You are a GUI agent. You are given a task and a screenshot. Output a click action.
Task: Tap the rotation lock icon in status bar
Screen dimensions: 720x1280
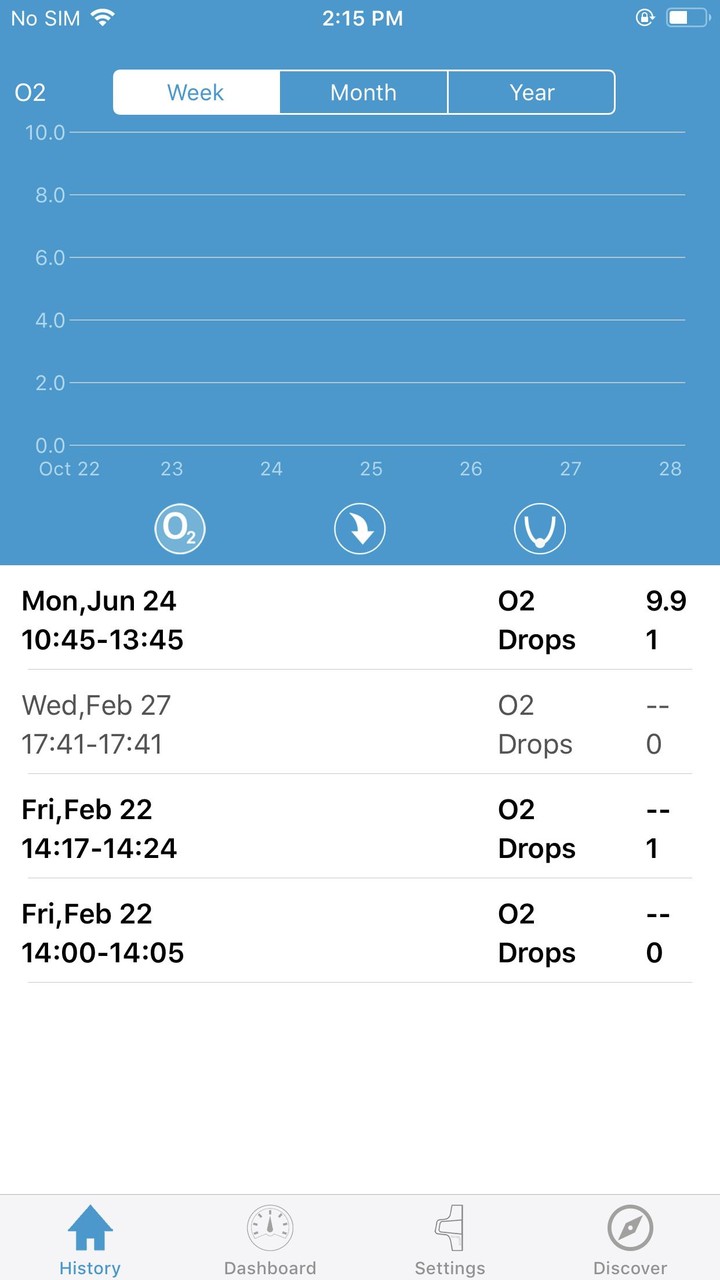pyautogui.click(x=645, y=17)
